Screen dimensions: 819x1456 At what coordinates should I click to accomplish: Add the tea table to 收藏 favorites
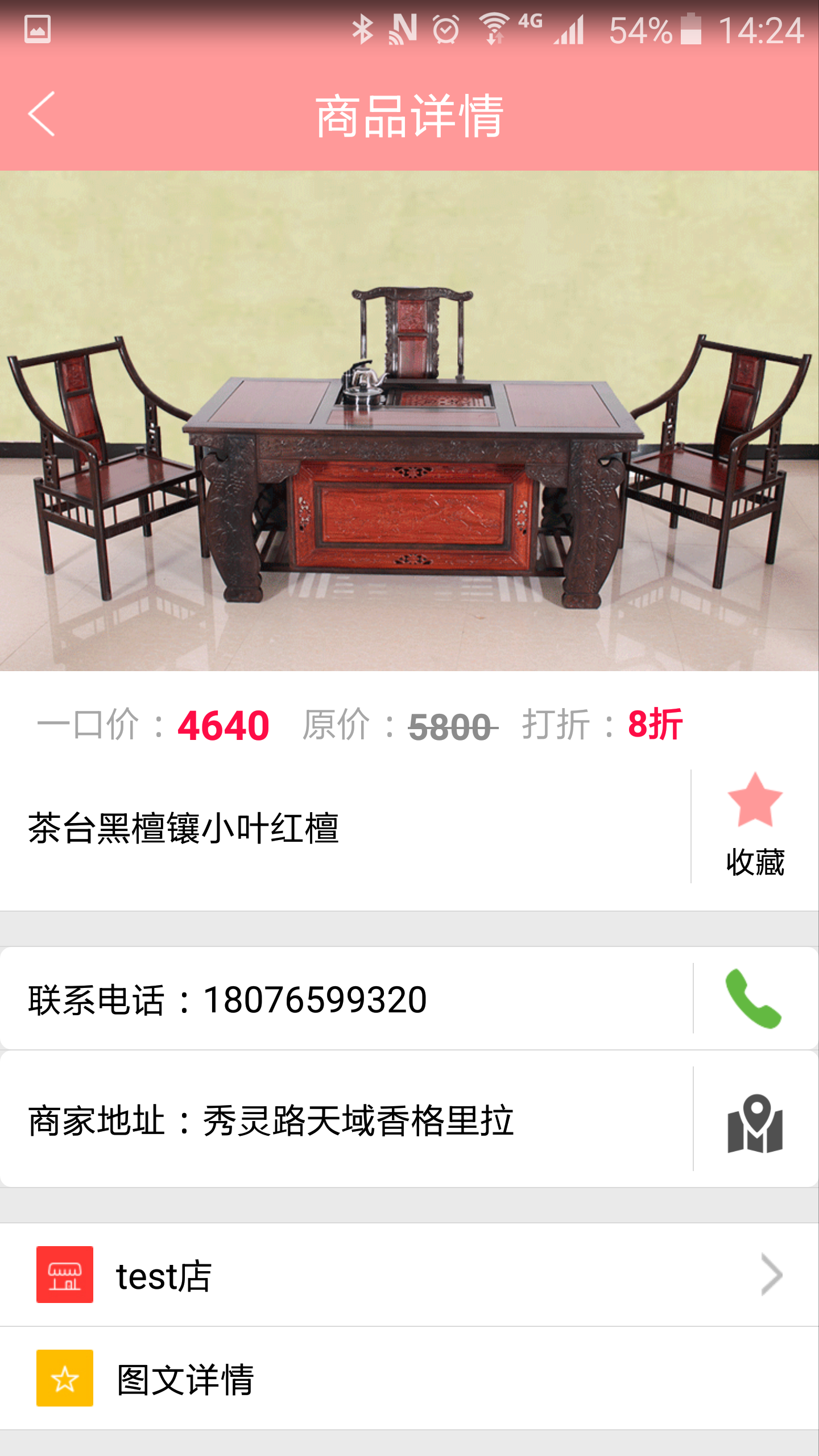(x=755, y=826)
